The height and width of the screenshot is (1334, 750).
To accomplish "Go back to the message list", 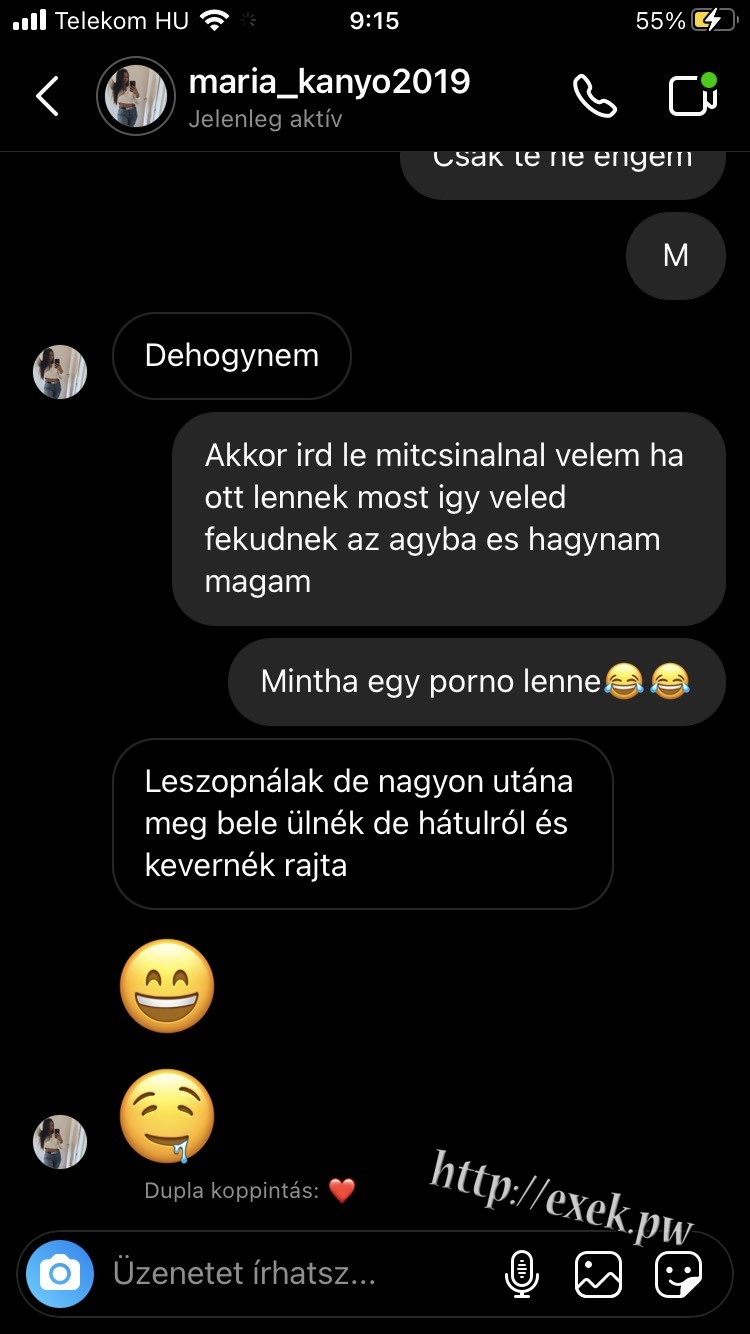I will pos(47,96).
